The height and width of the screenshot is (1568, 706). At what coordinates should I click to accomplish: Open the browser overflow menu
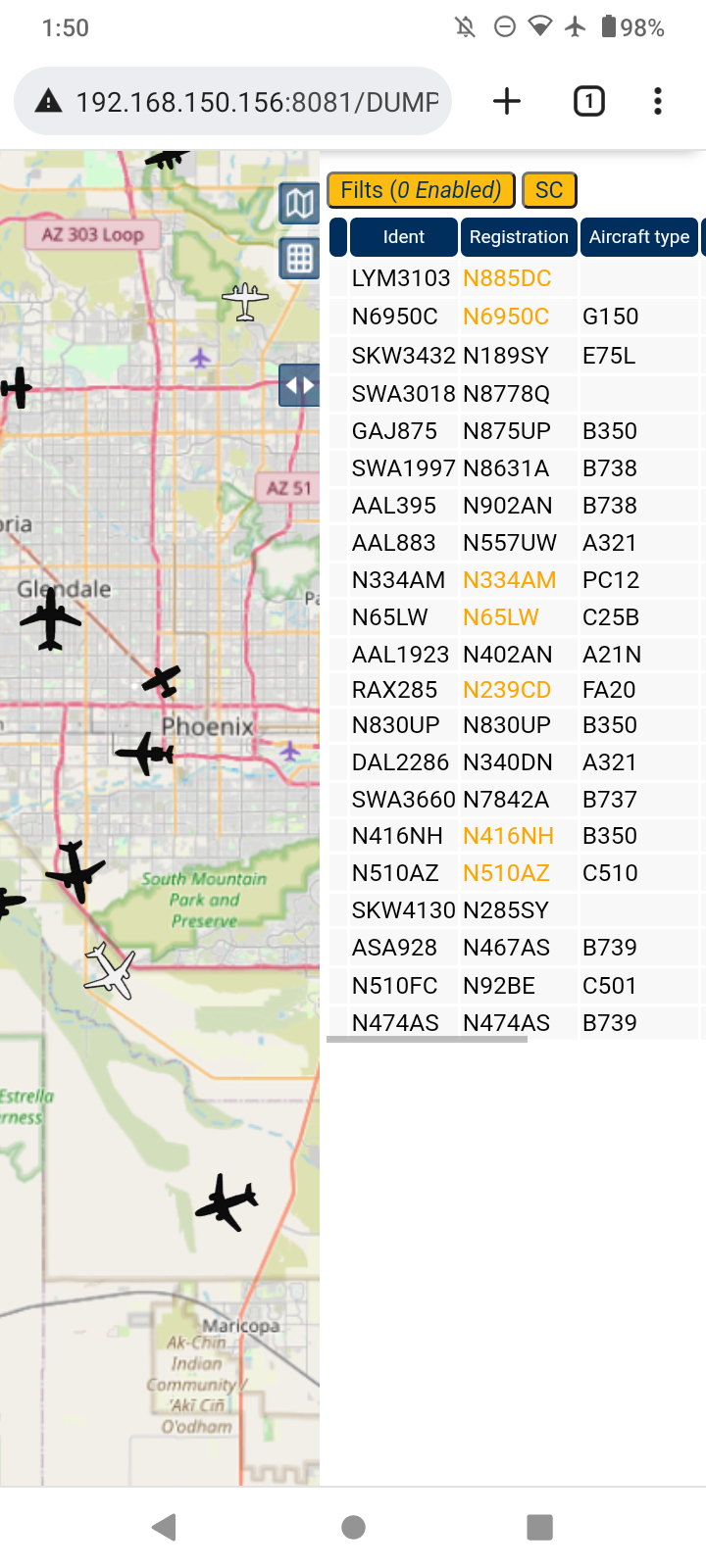click(657, 101)
